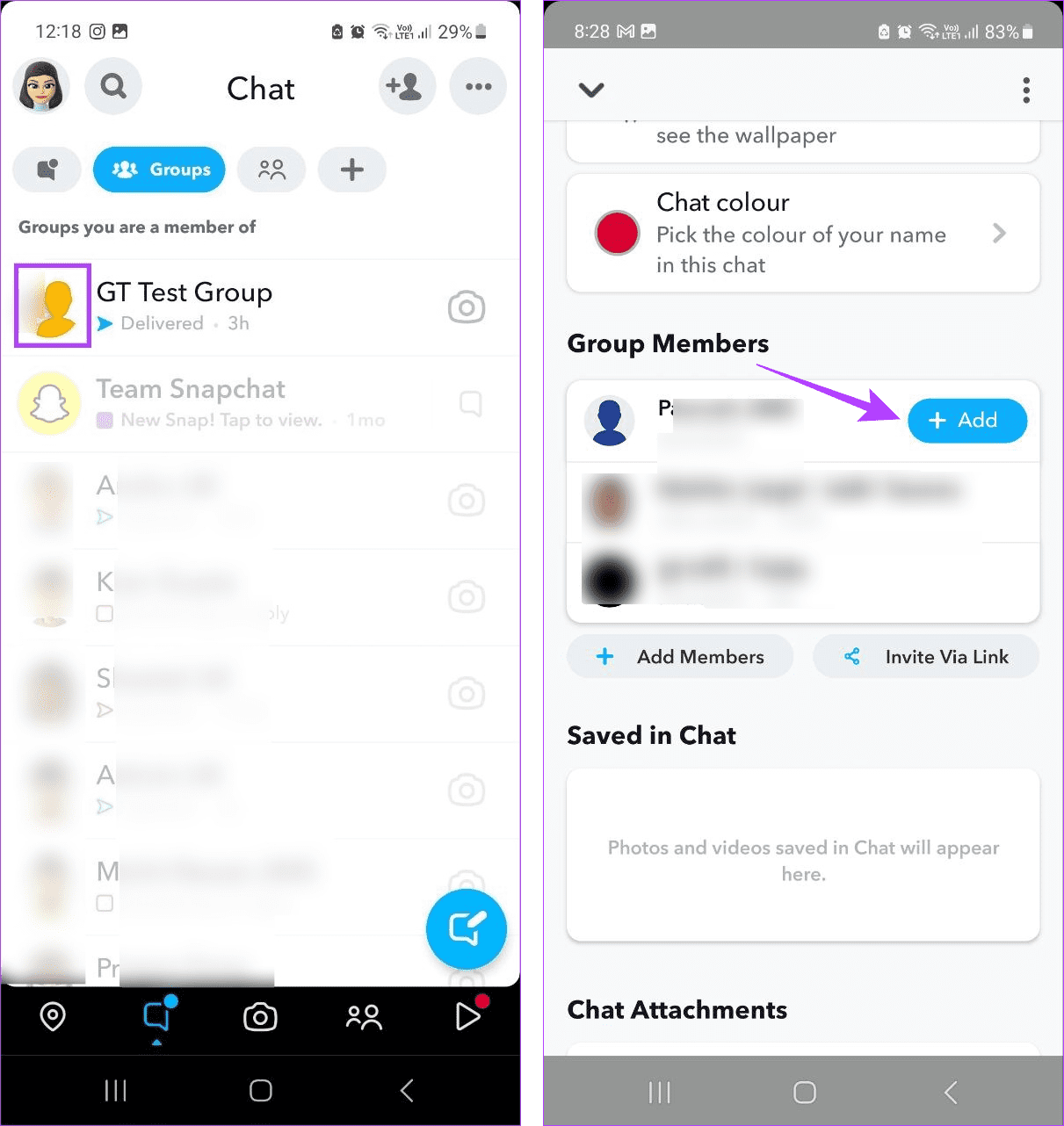The image size is (1064, 1126).
Task: Toggle the Groups filter pill
Action: tap(159, 170)
